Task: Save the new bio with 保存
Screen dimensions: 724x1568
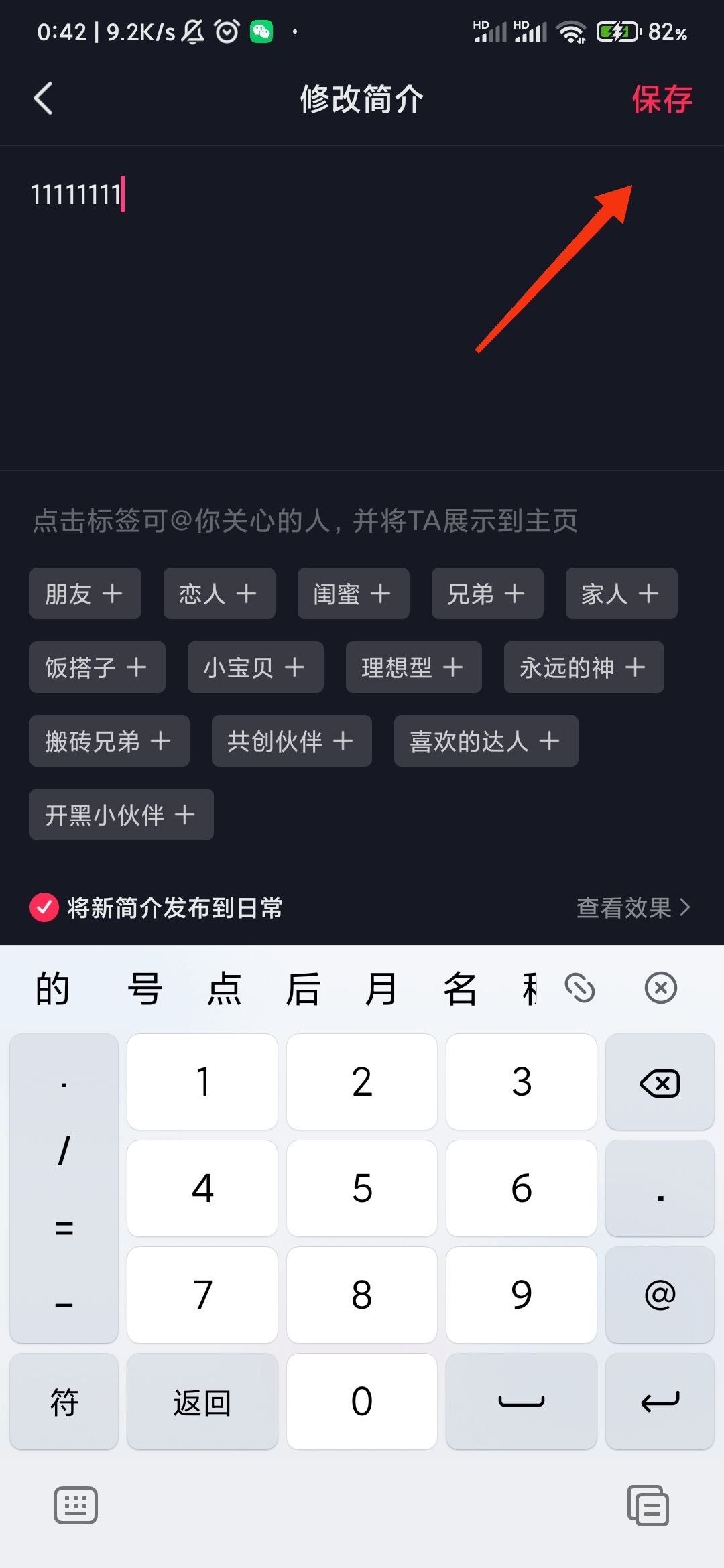Action: [x=662, y=97]
